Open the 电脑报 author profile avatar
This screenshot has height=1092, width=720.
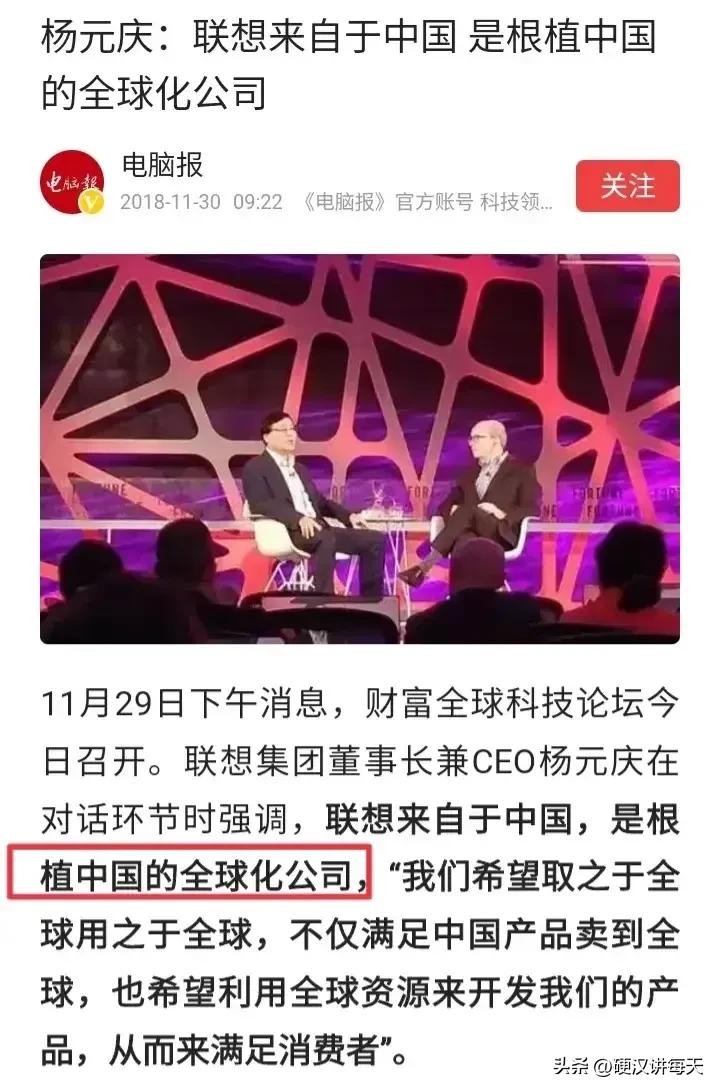coord(72,183)
